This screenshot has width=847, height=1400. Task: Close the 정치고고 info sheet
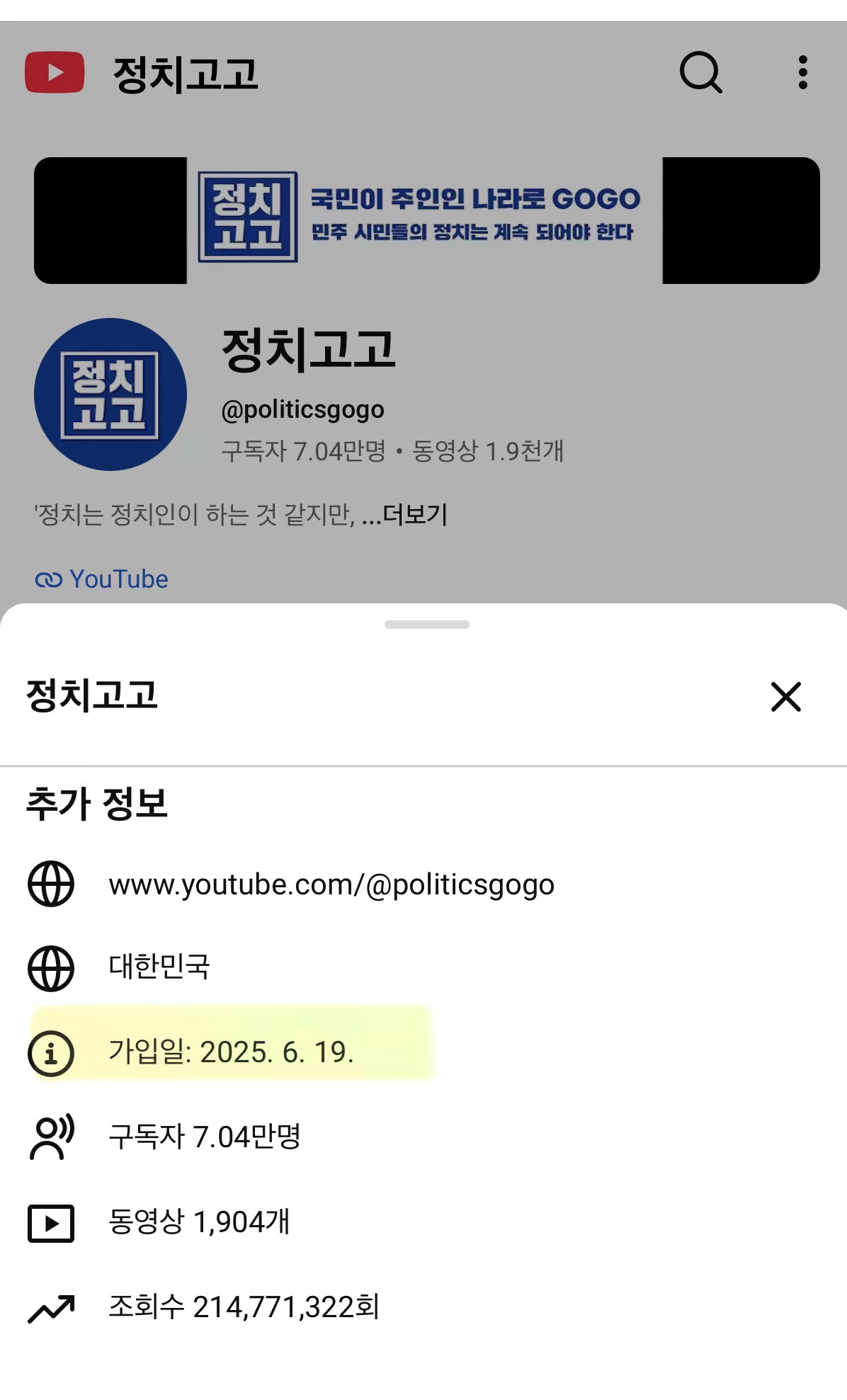(785, 697)
